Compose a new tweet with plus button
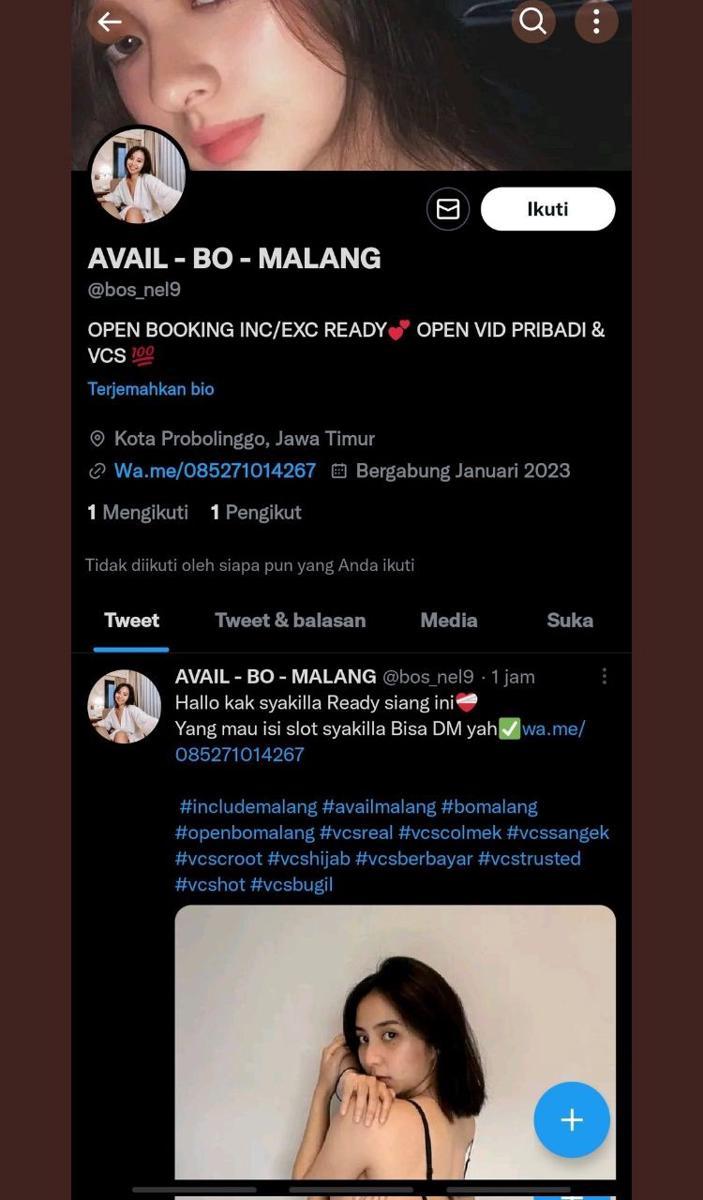 click(571, 1119)
